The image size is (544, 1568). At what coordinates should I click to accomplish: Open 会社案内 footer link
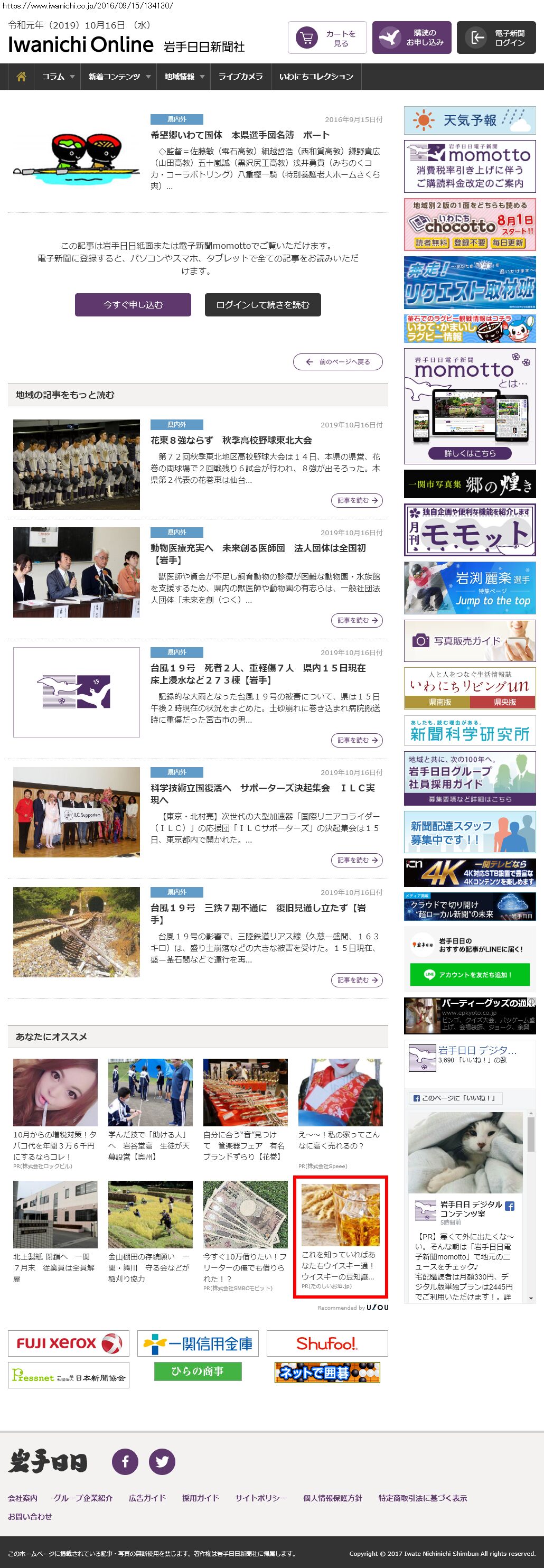(x=23, y=1498)
